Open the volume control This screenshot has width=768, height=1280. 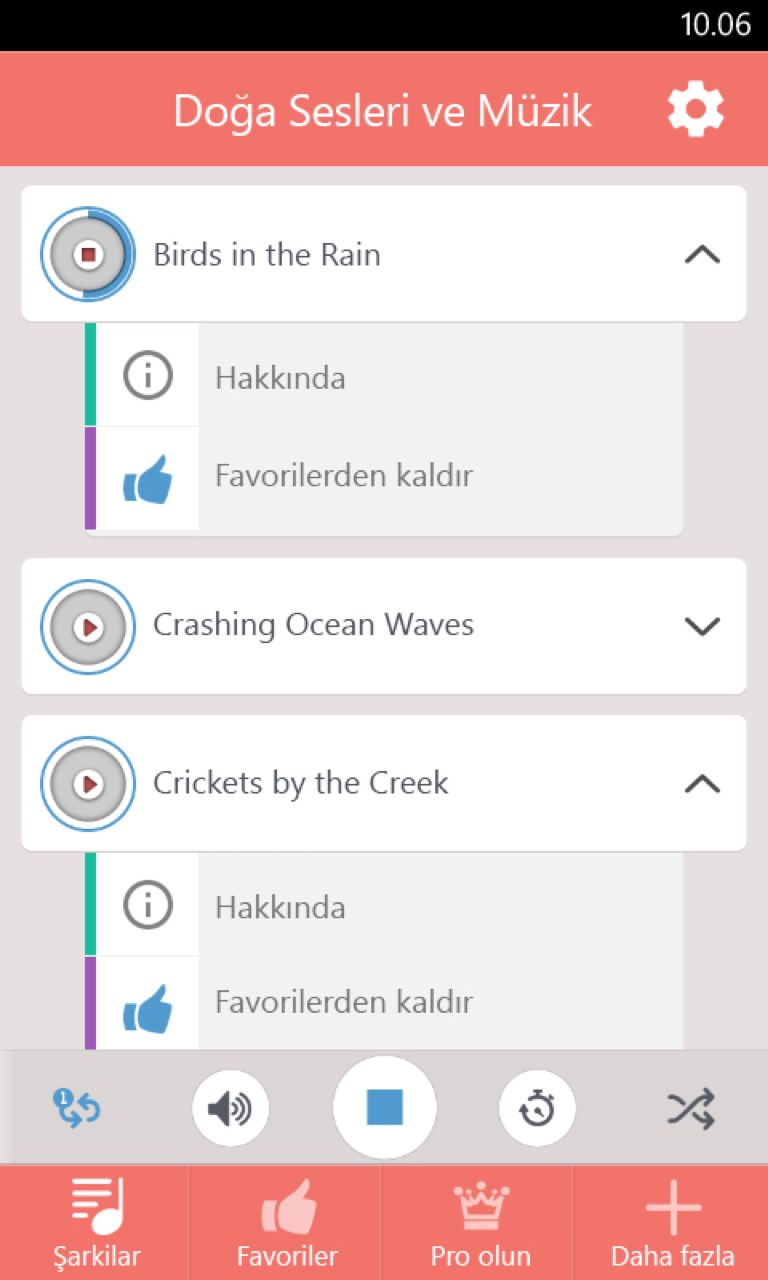[x=230, y=1108]
